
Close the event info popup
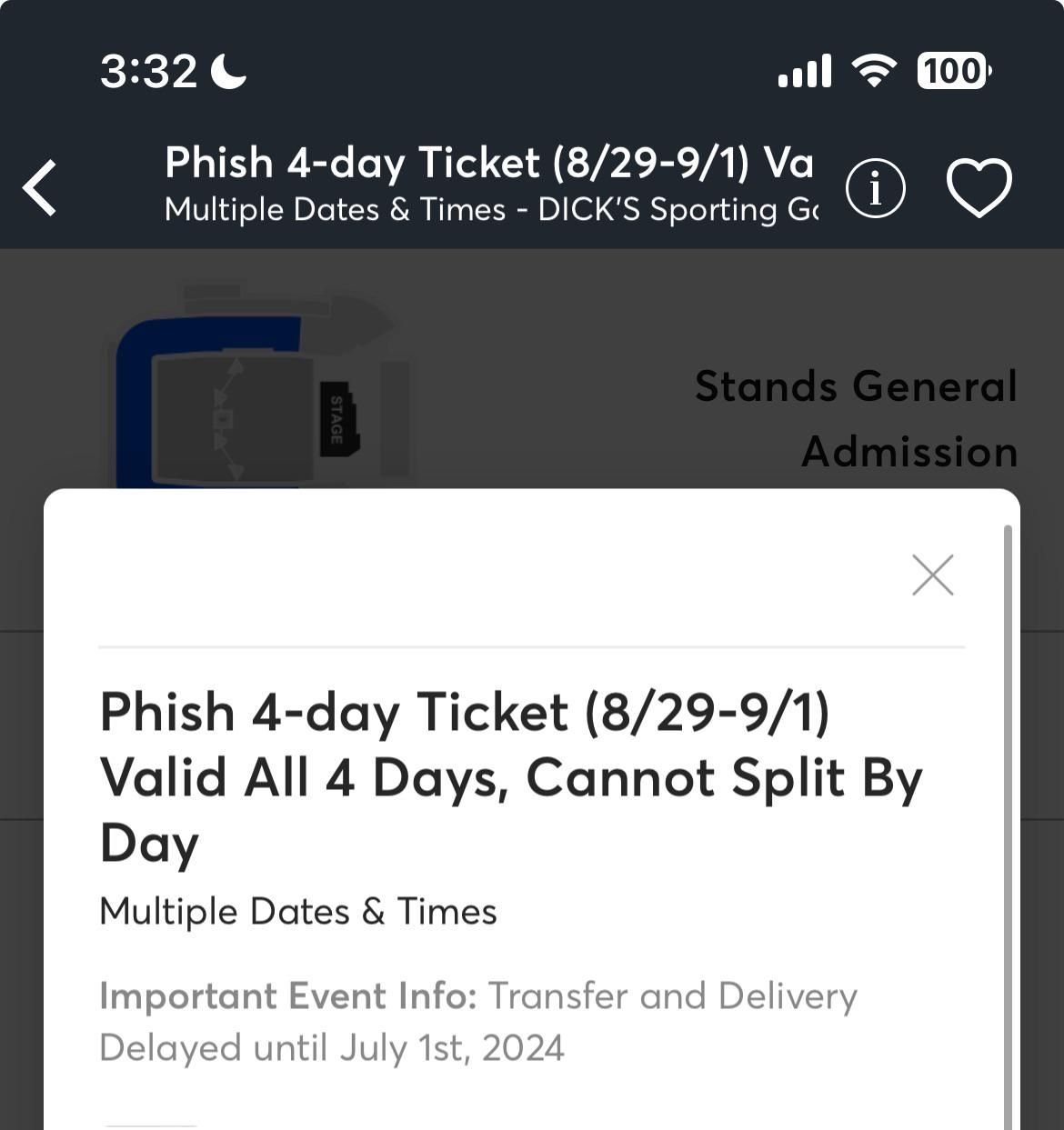[932, 575]
